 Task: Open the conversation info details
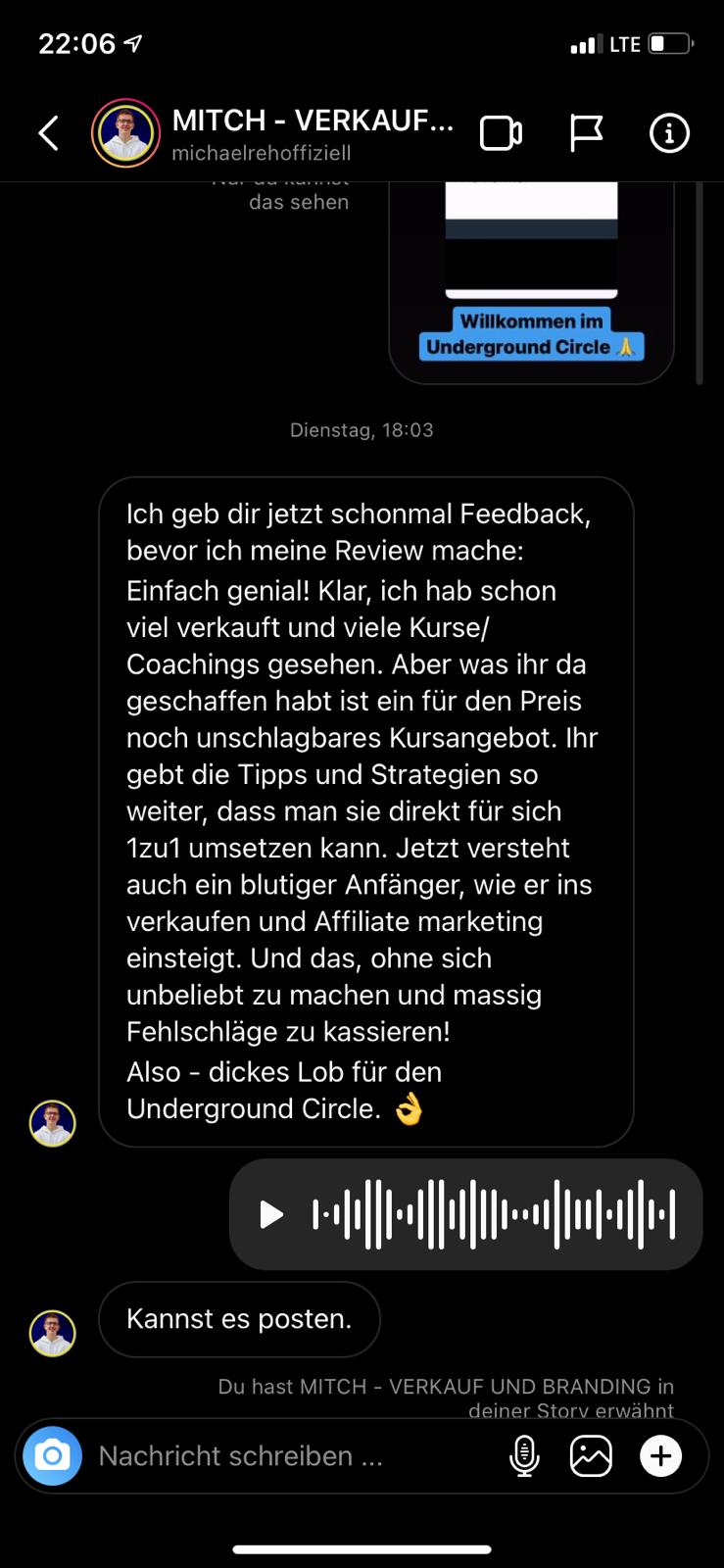[x=669, y=133]
